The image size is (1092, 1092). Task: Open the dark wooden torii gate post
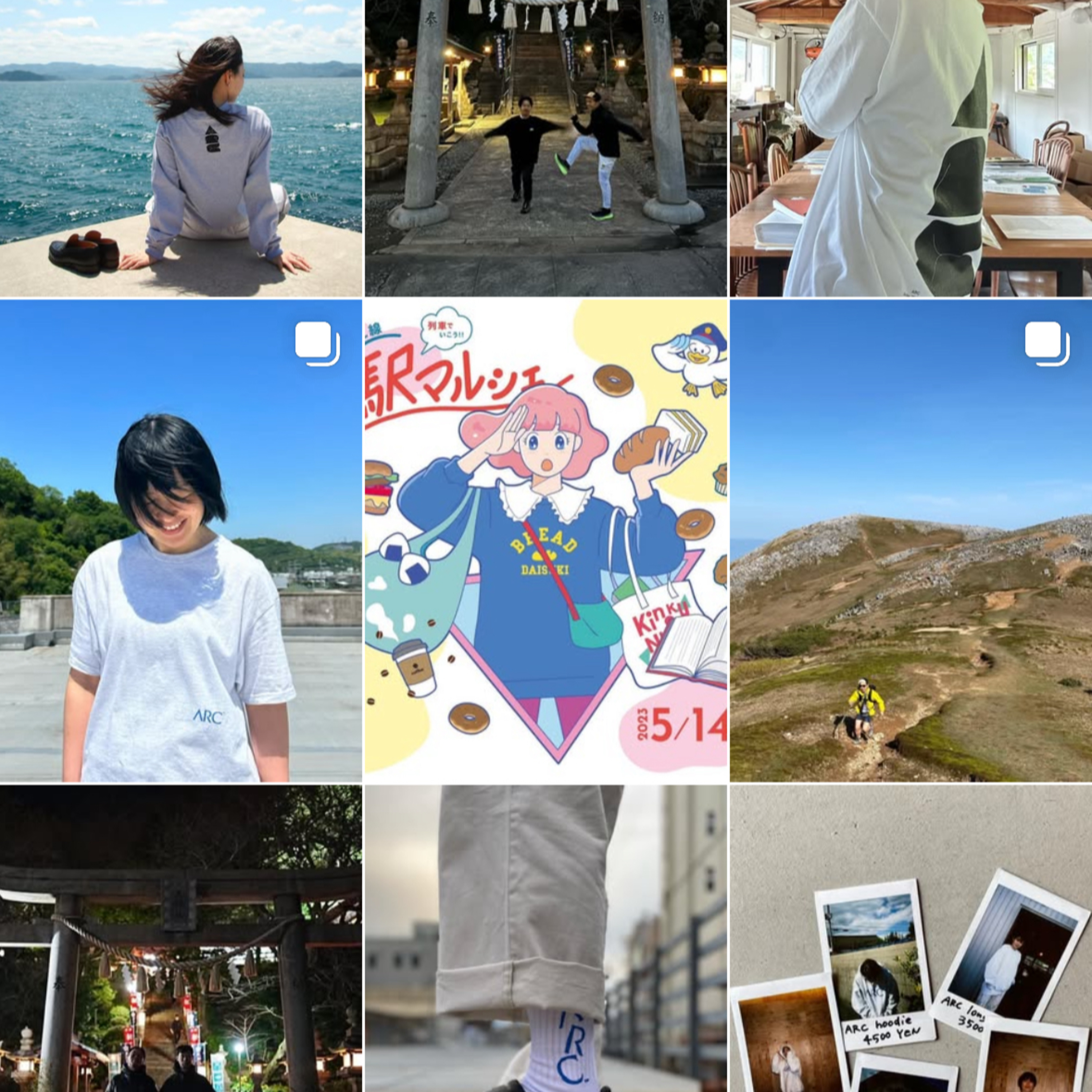pyautogui.click(x=181, y=939)
